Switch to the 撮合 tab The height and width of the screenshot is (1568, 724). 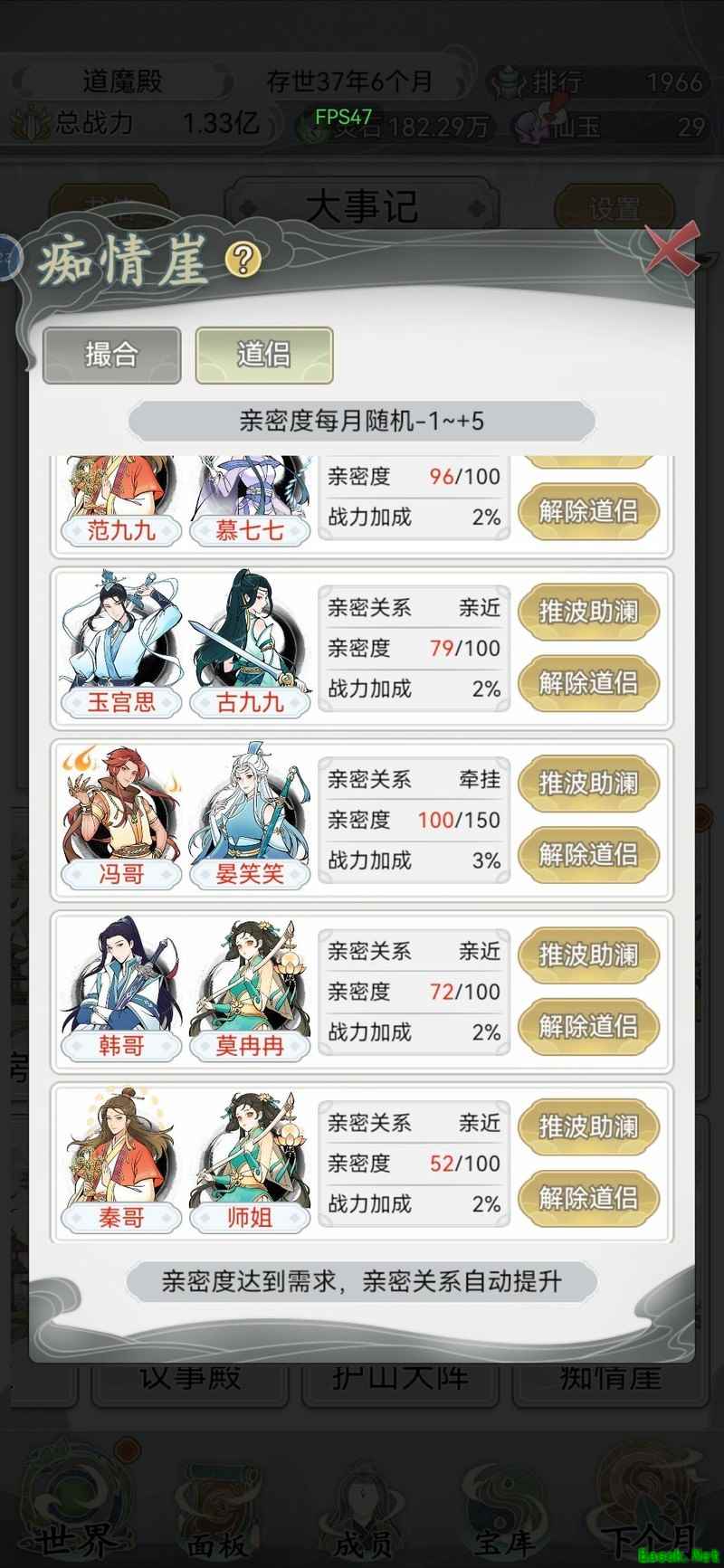pos(111,355)
